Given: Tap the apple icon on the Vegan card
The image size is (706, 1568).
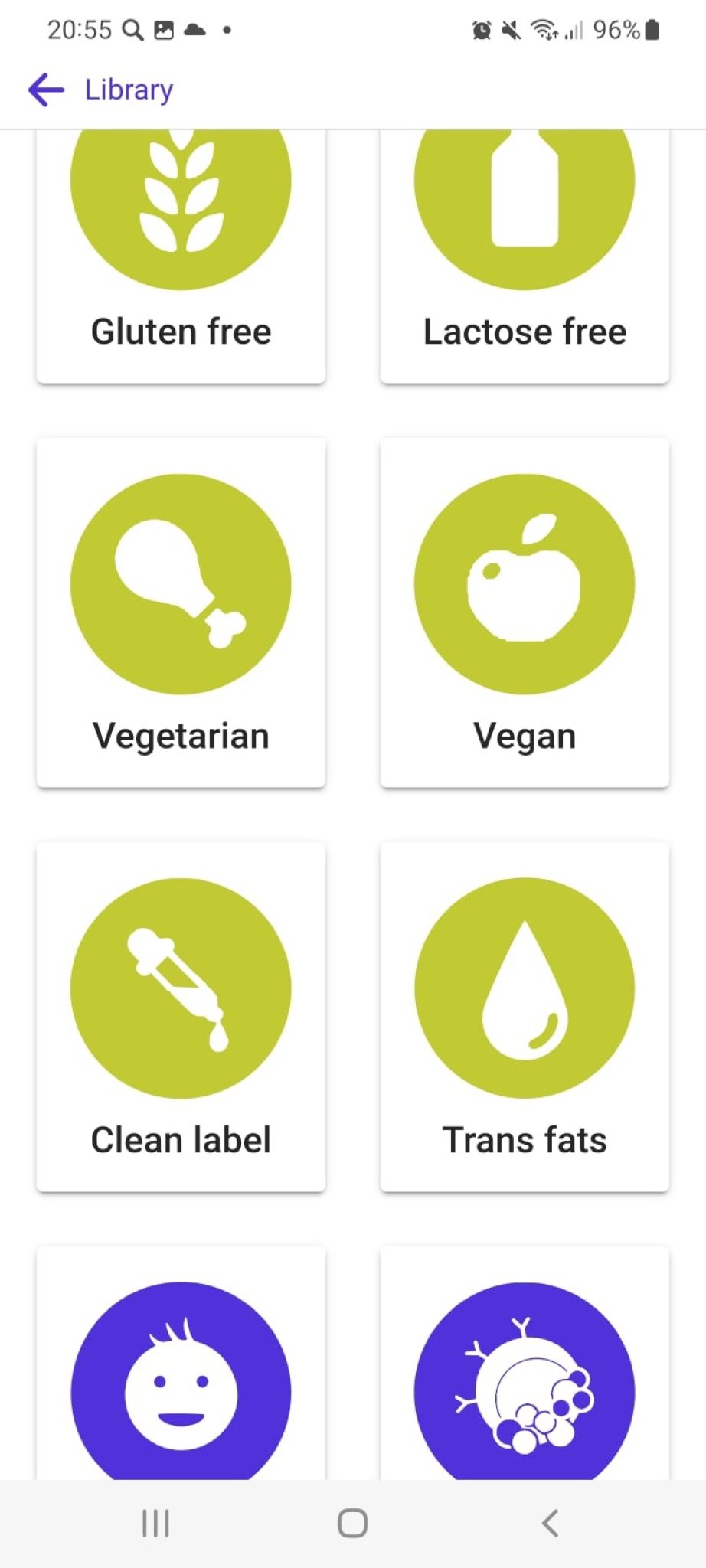Looking at the screenshot, I should pyautogui.click(x=524, y=582).
